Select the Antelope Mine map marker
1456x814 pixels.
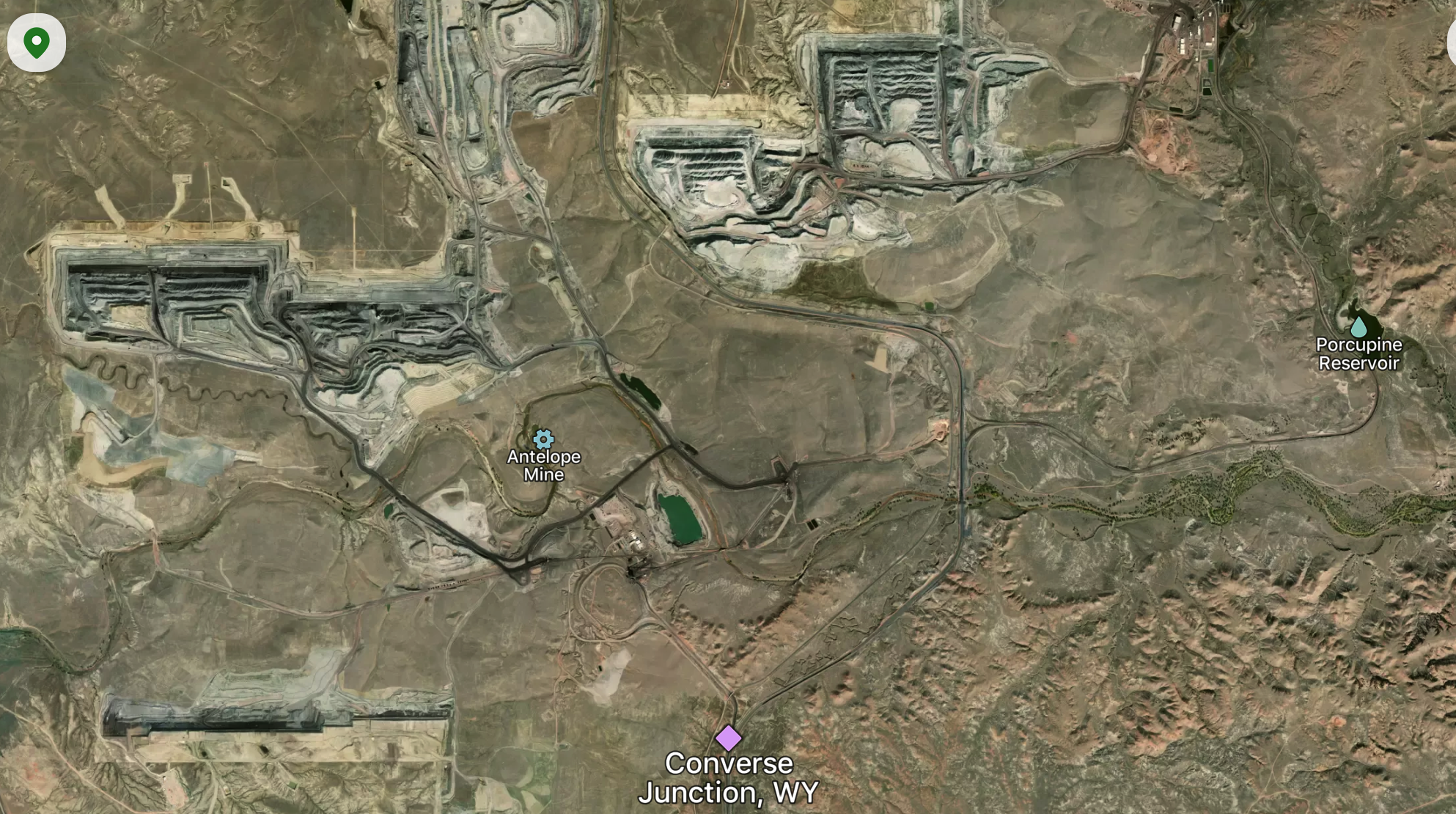(543, 440)
